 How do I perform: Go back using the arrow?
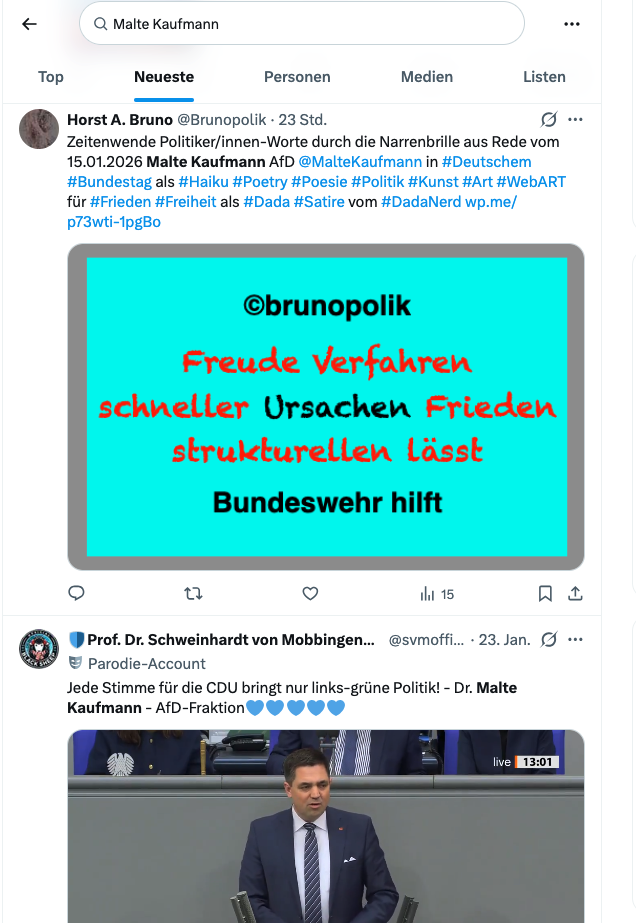pyautogui.click(x=29, y=24)
